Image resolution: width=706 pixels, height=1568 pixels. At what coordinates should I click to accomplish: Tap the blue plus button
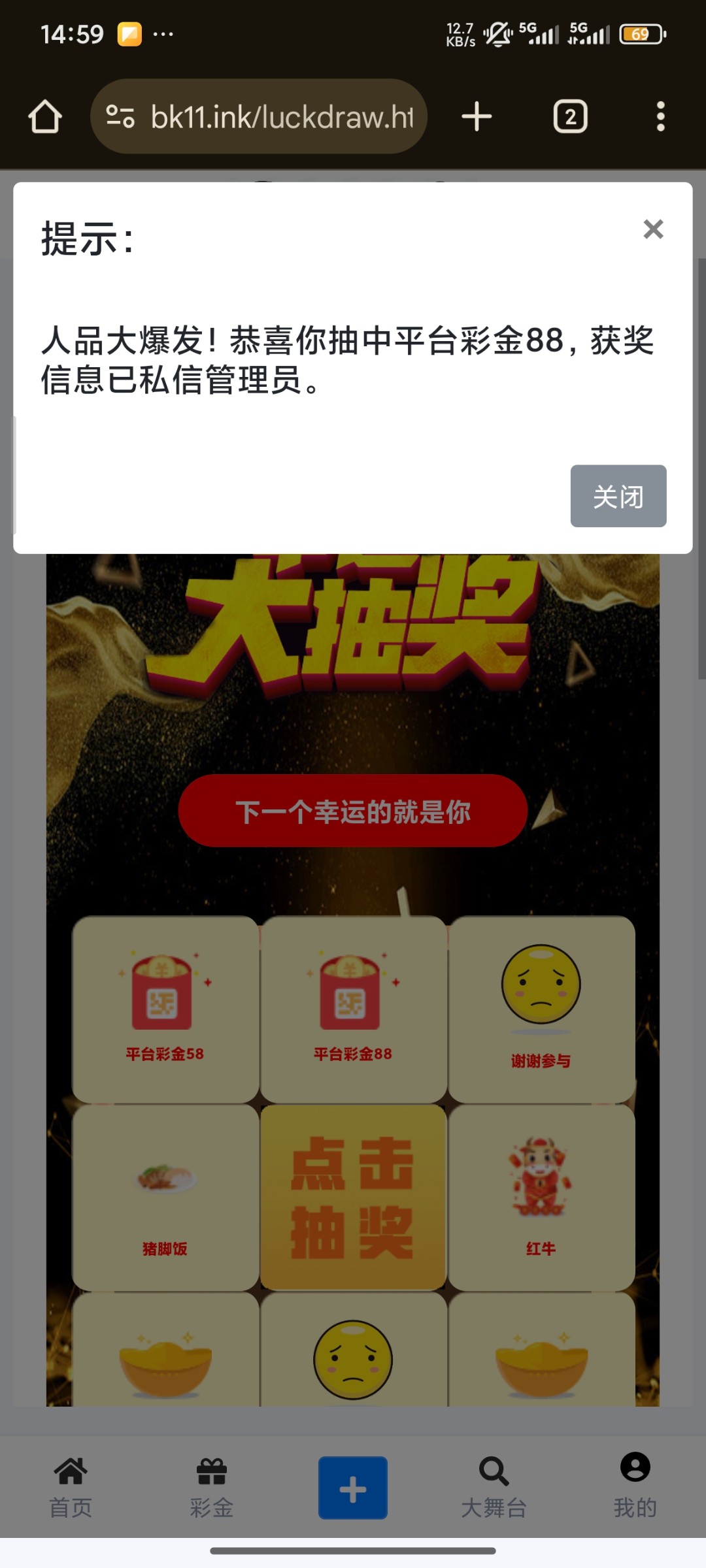click(x=353, y=1488)
